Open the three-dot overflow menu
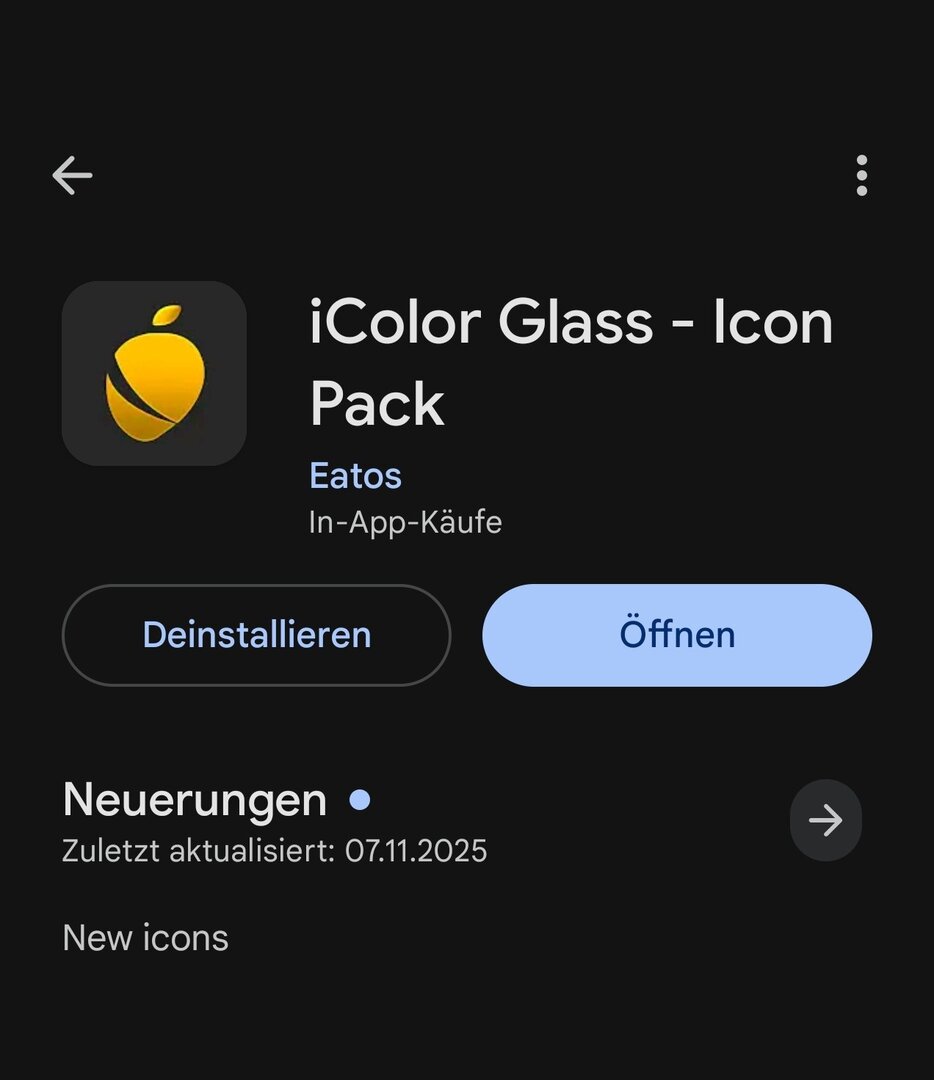The image size is (934, 1080). click(861, 176)
